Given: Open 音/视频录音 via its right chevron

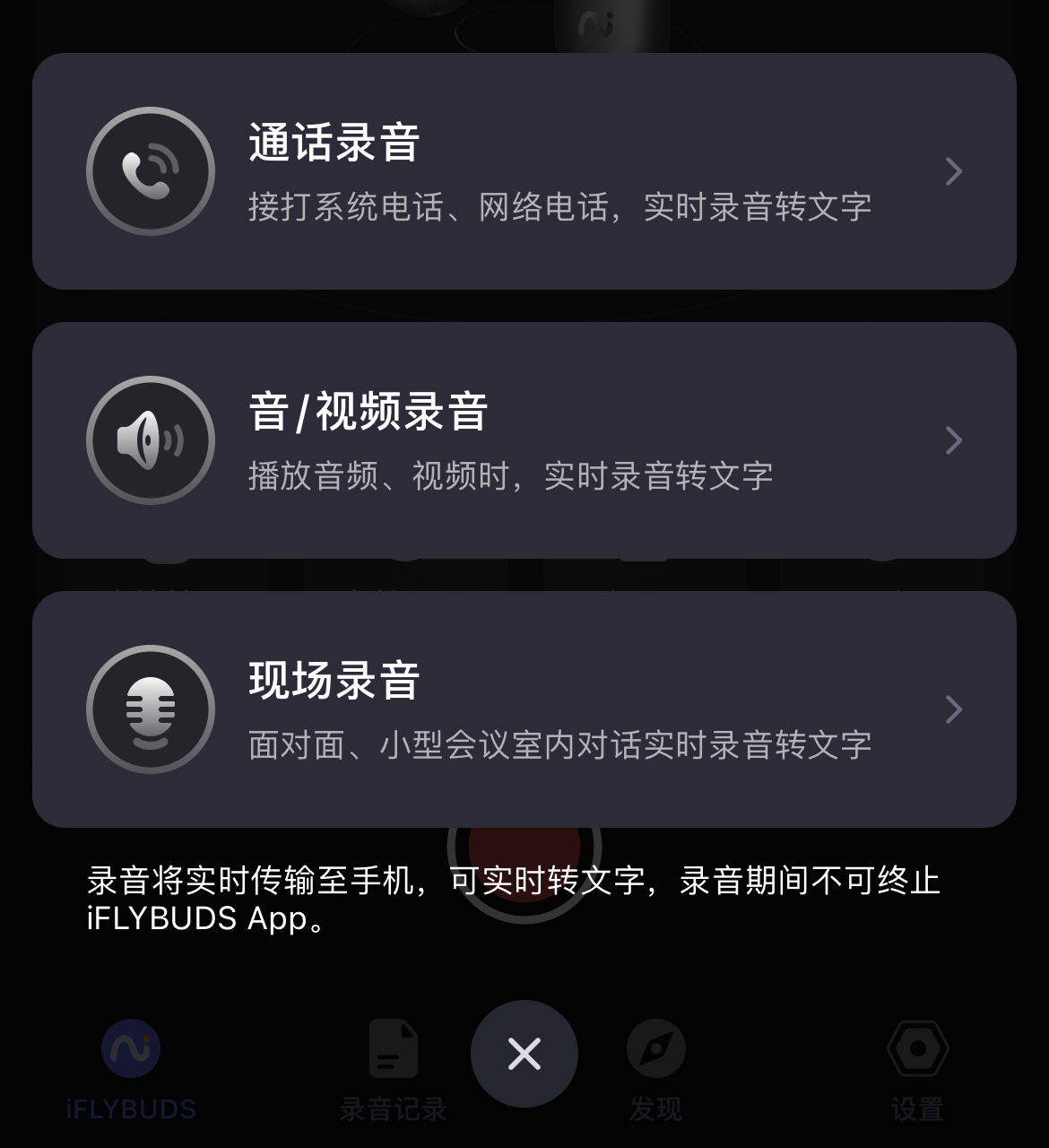Looking at the screenshot, I should 954,440.
